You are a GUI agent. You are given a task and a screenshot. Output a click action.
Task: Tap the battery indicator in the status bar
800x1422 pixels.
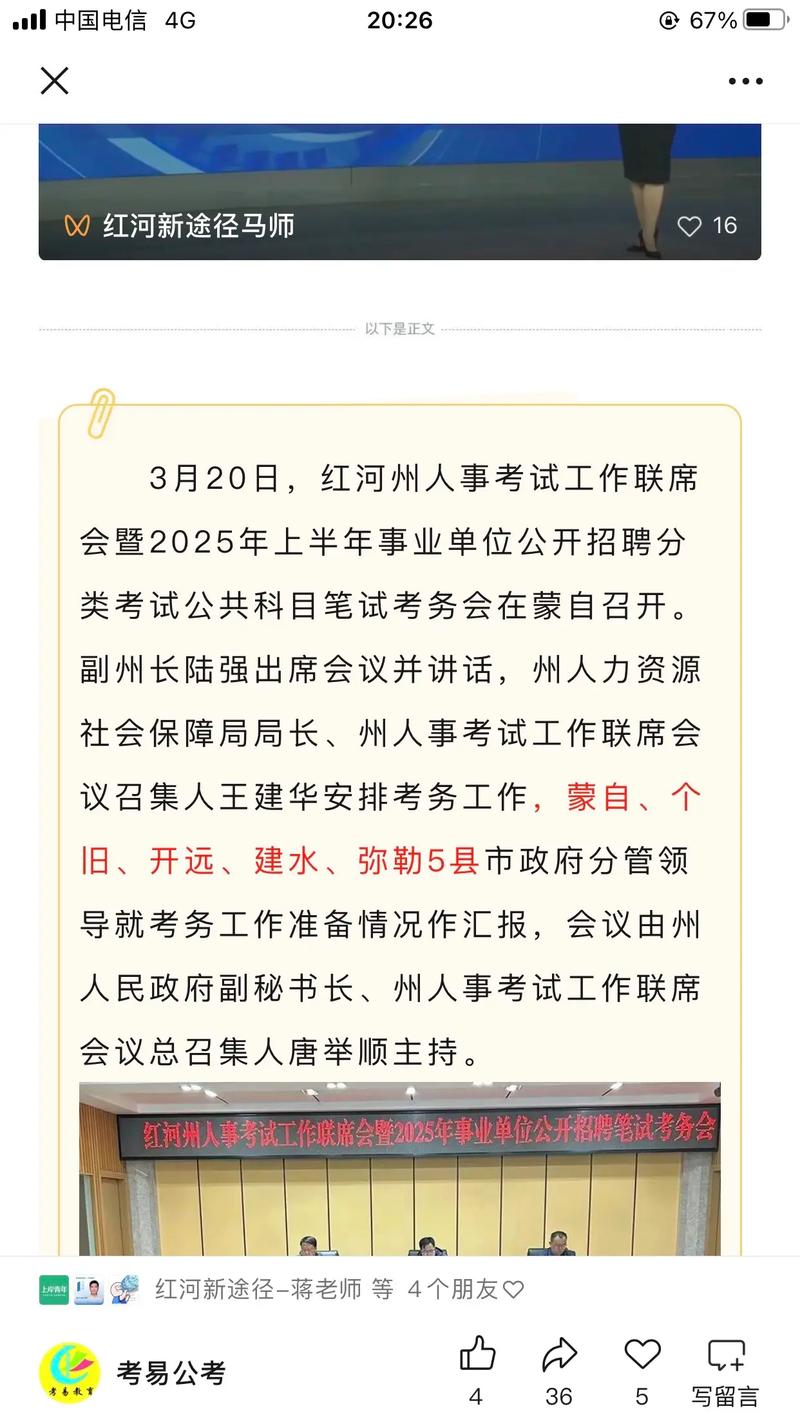pyautogui.click(x=763, y=19)
